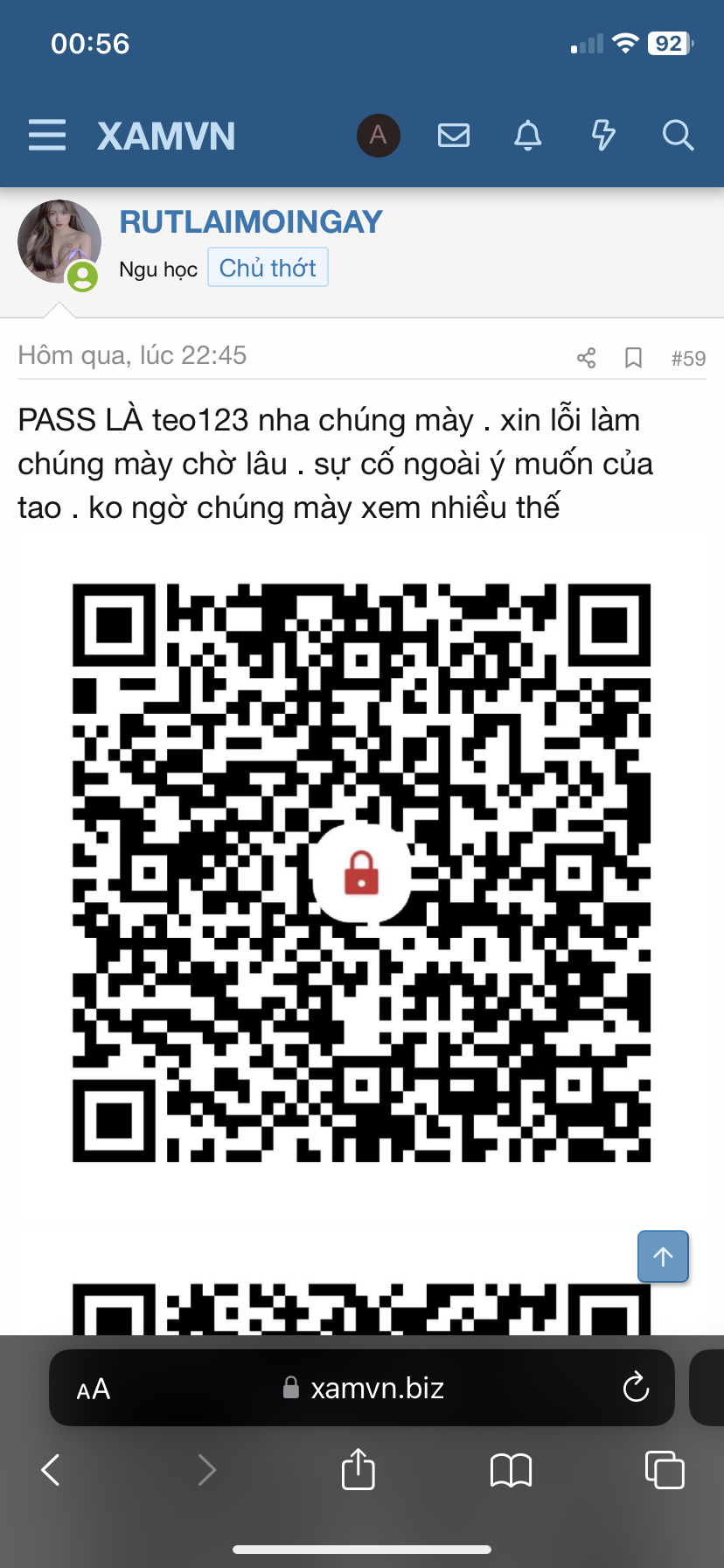Open the notifications bell
724x1568 pixels.
tap(528, 136)
